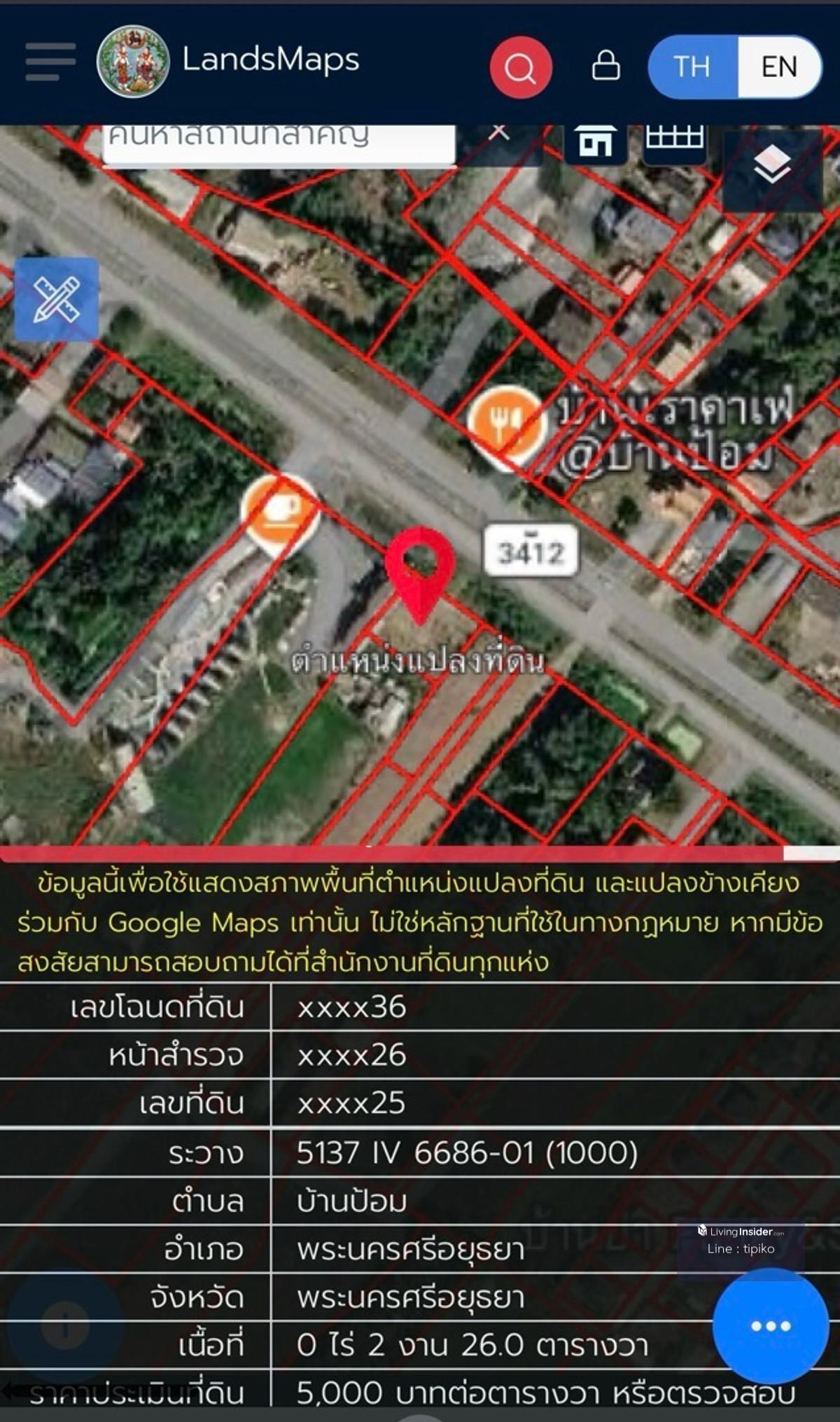
Task: Switch language to TH
Action: pyautogui.click(x=692, y=67)
